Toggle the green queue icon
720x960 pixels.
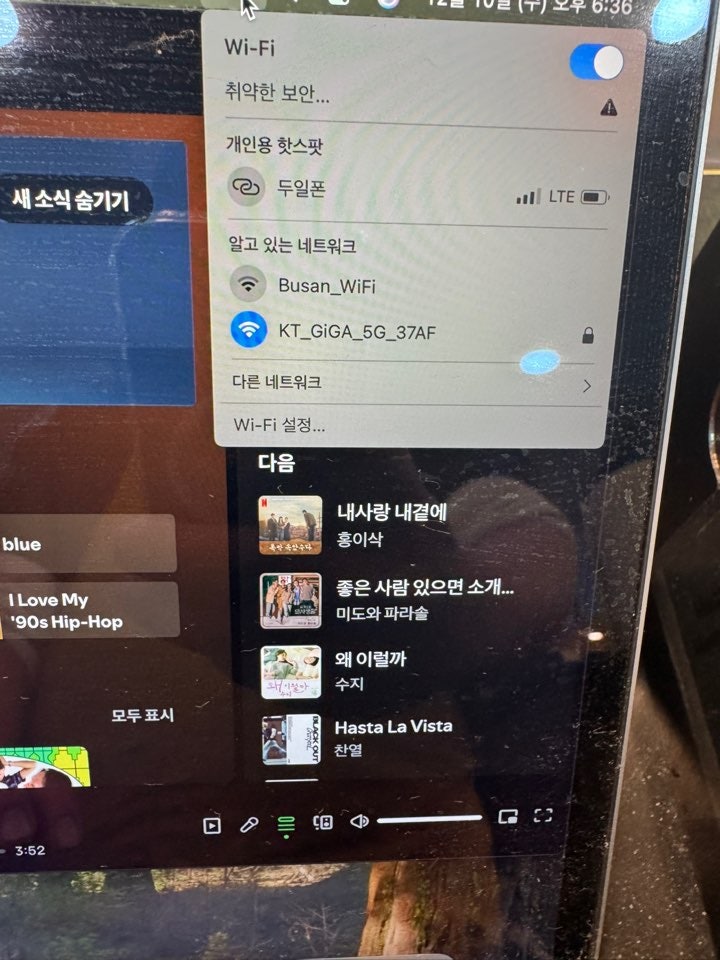(x=286, y=824)
